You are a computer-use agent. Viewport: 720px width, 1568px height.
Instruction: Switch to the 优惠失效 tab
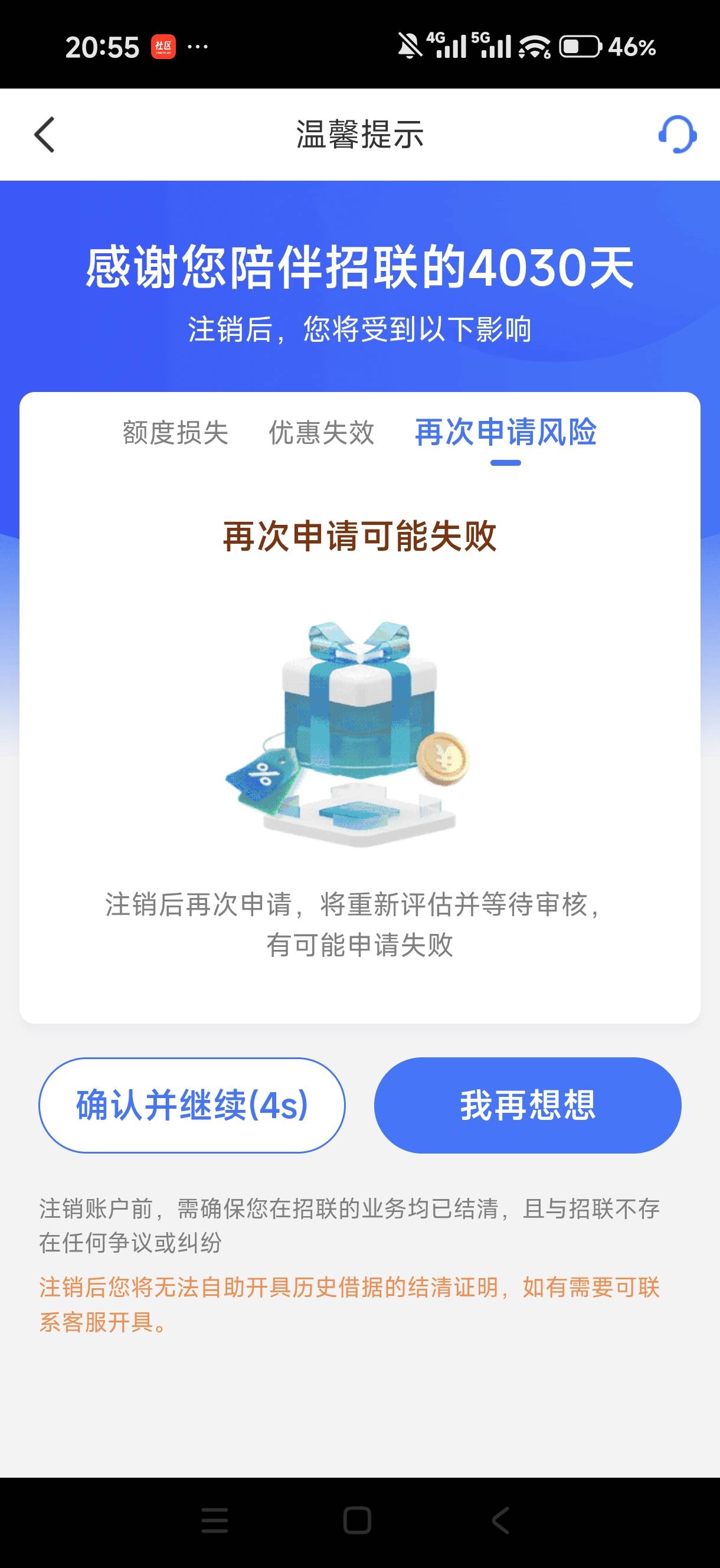322,433
